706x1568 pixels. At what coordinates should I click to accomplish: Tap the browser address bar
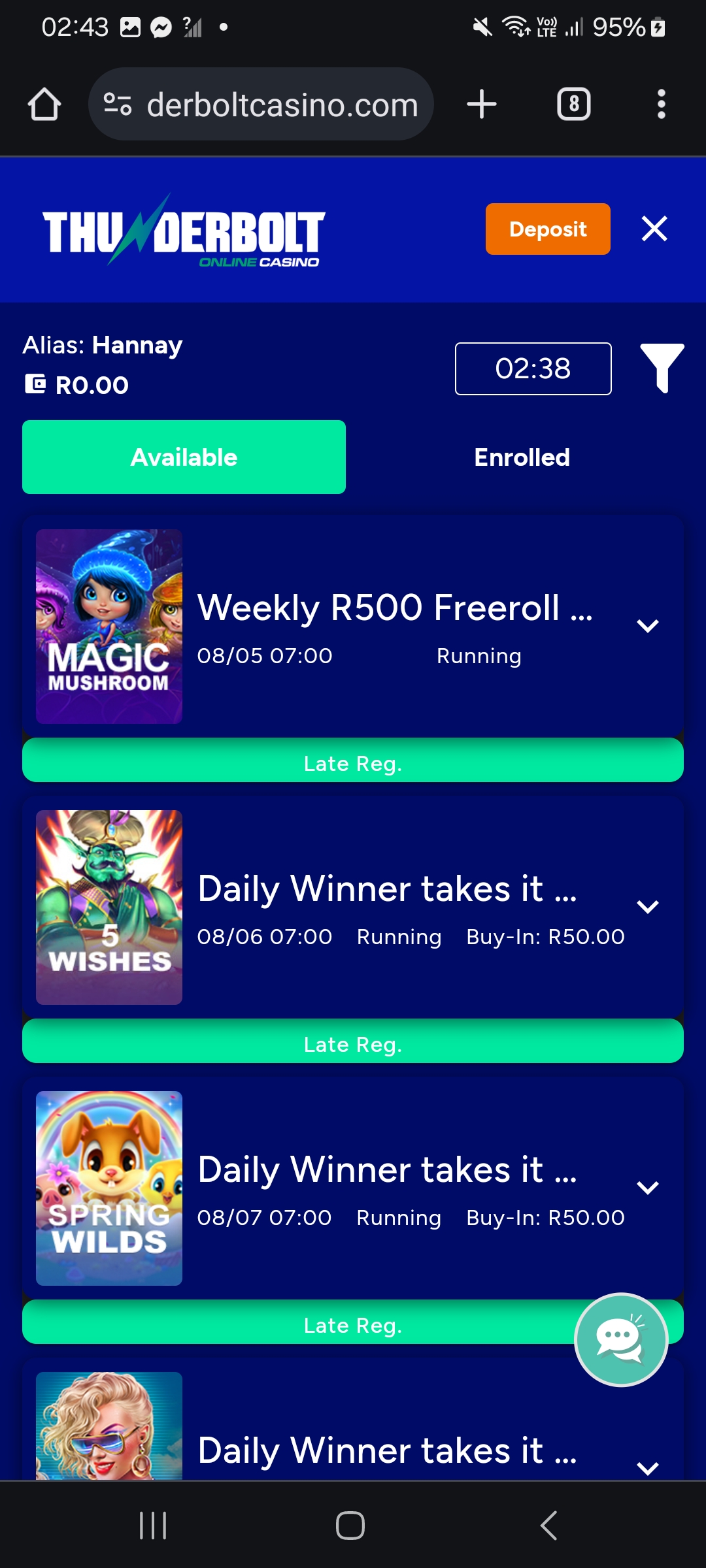(281, 105)
